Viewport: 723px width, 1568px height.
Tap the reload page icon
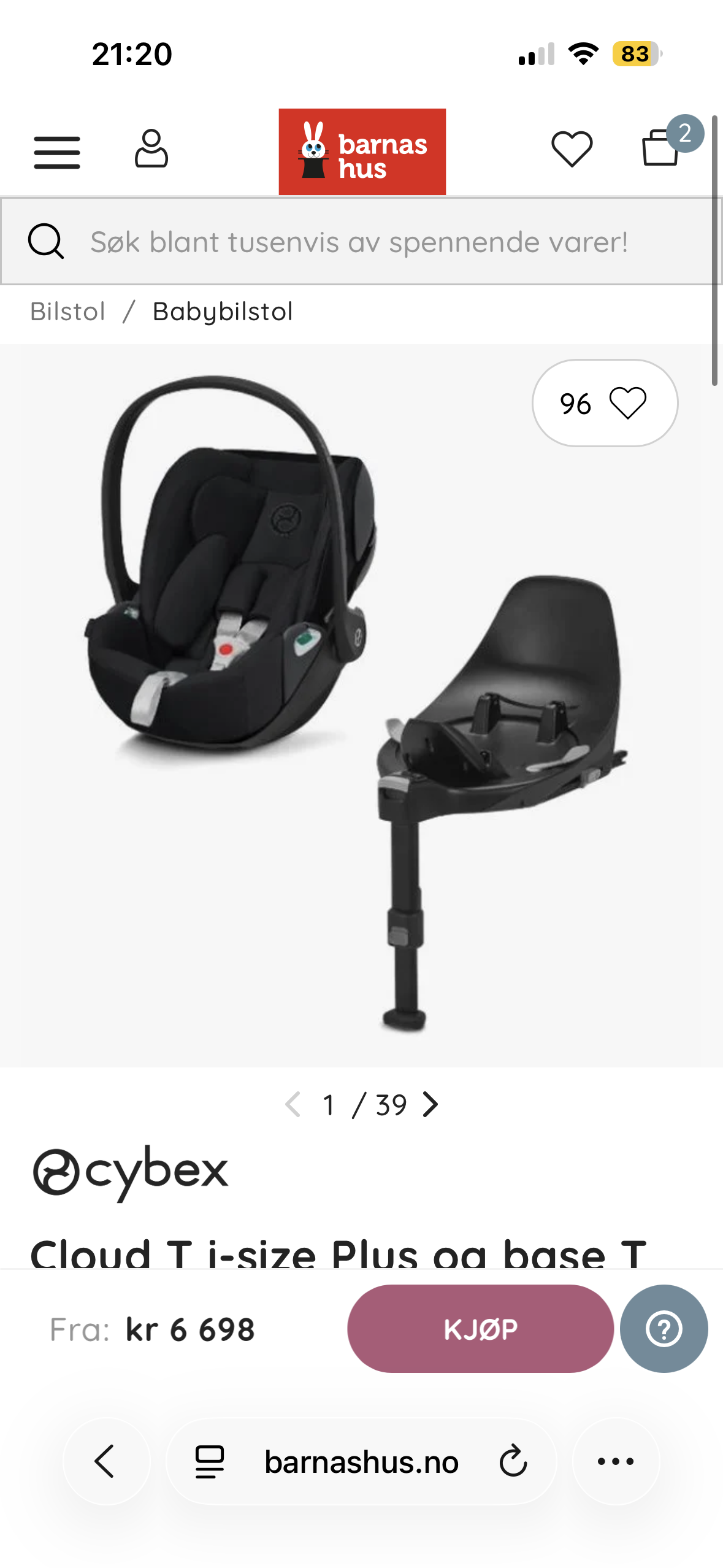coord(513,1461)
